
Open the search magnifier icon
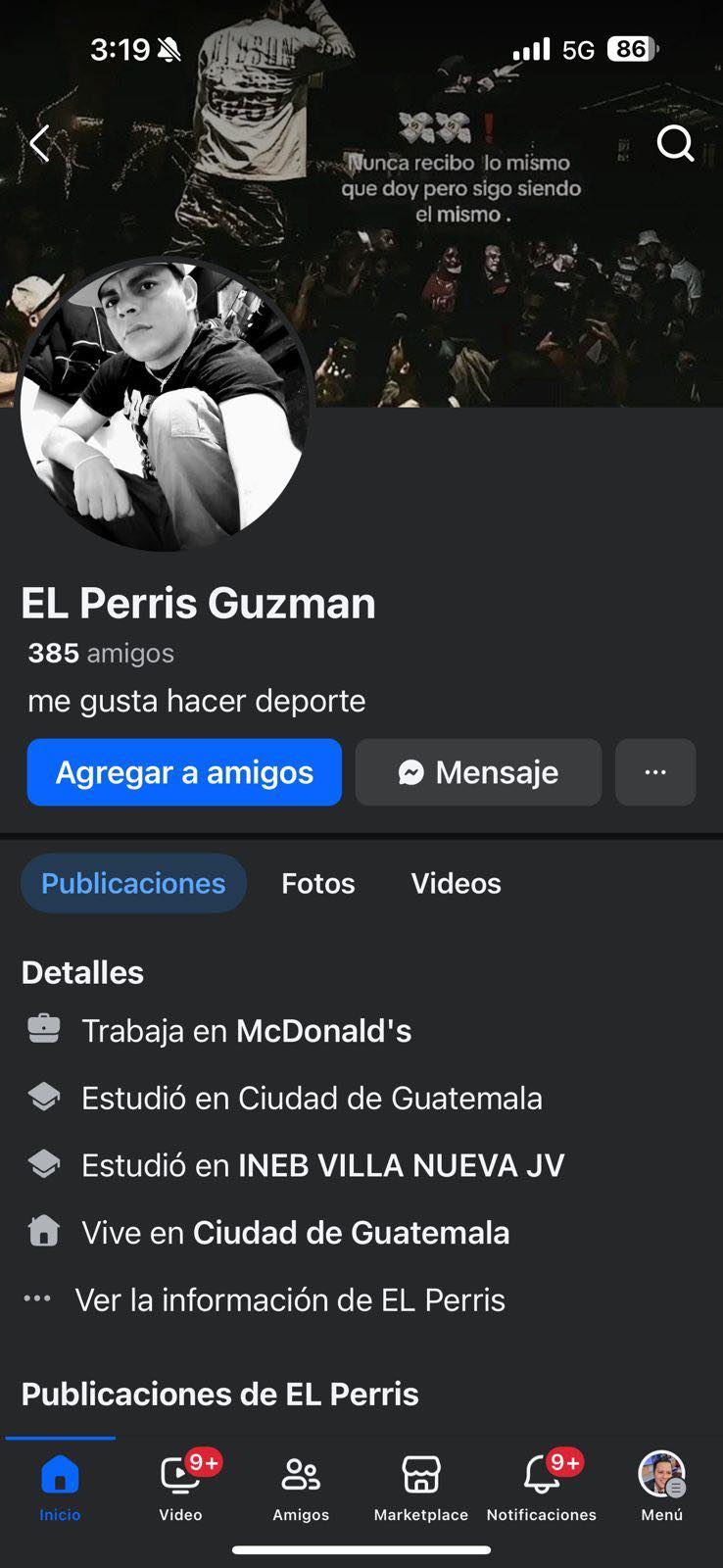pyautogui.click(x=675, y=143)
